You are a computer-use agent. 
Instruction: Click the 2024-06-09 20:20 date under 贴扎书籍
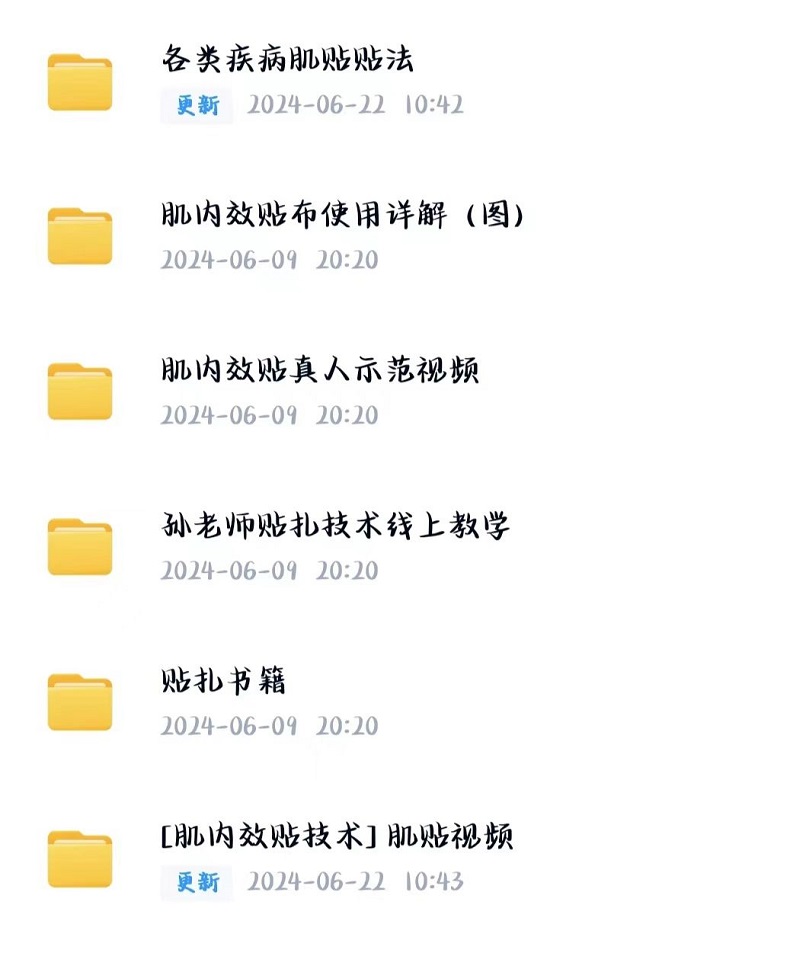point(270,722)
